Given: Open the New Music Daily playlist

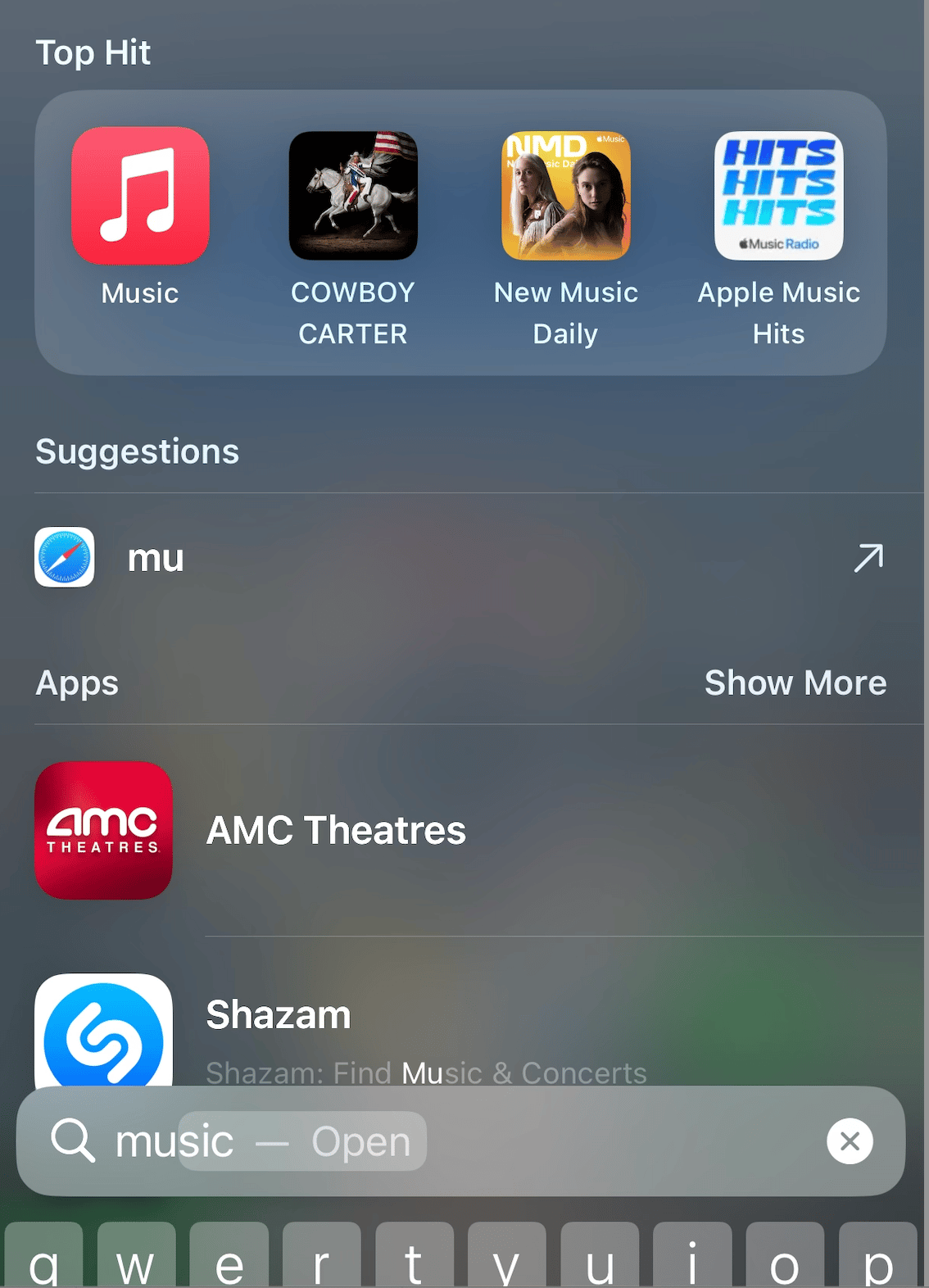Looking at the screenshot, I should pyautogui.click(x=566, y=196).
